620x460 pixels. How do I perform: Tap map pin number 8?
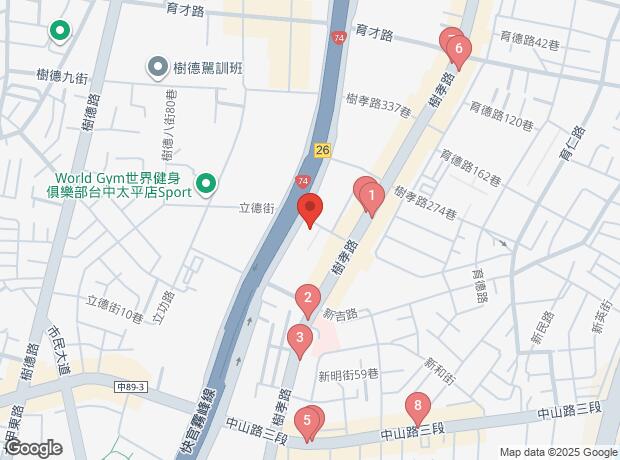[x=418, y=406]
